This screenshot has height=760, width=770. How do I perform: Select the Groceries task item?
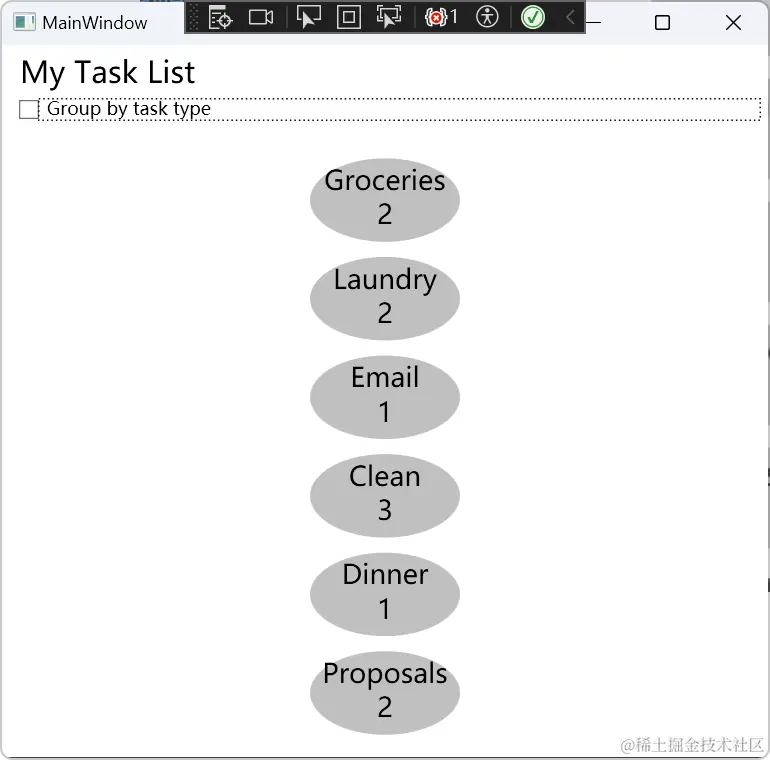point(384,198)
